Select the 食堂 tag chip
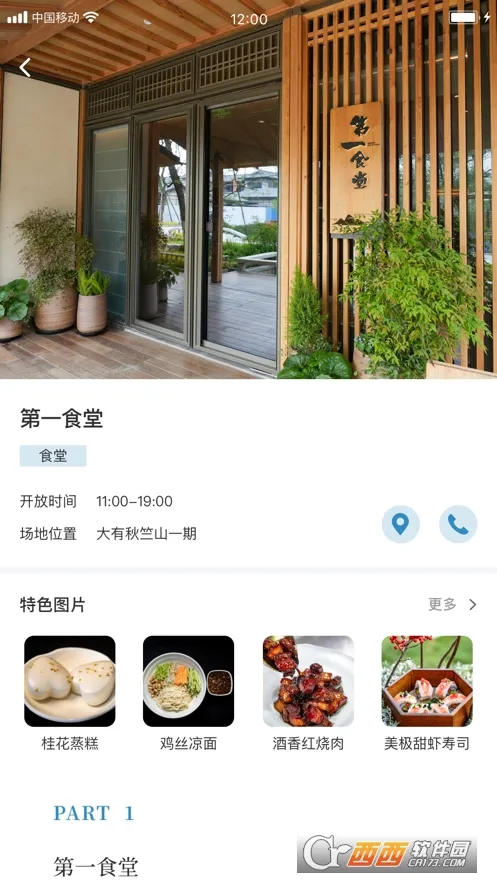497x883 pixels. [x=53, y=456]
